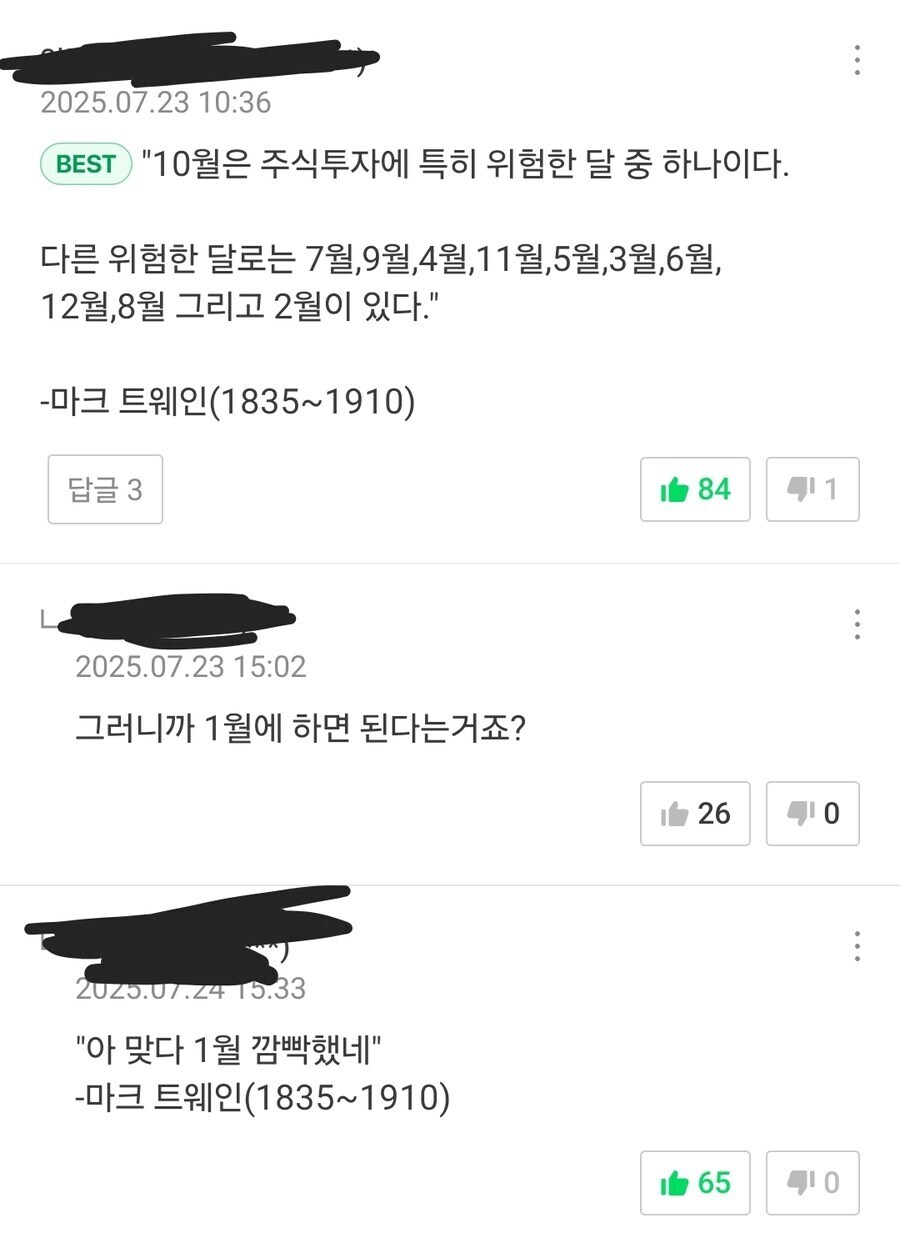Like the reply with 26 likes
Screen dimensions: 900x1253
tap(695, 813)
